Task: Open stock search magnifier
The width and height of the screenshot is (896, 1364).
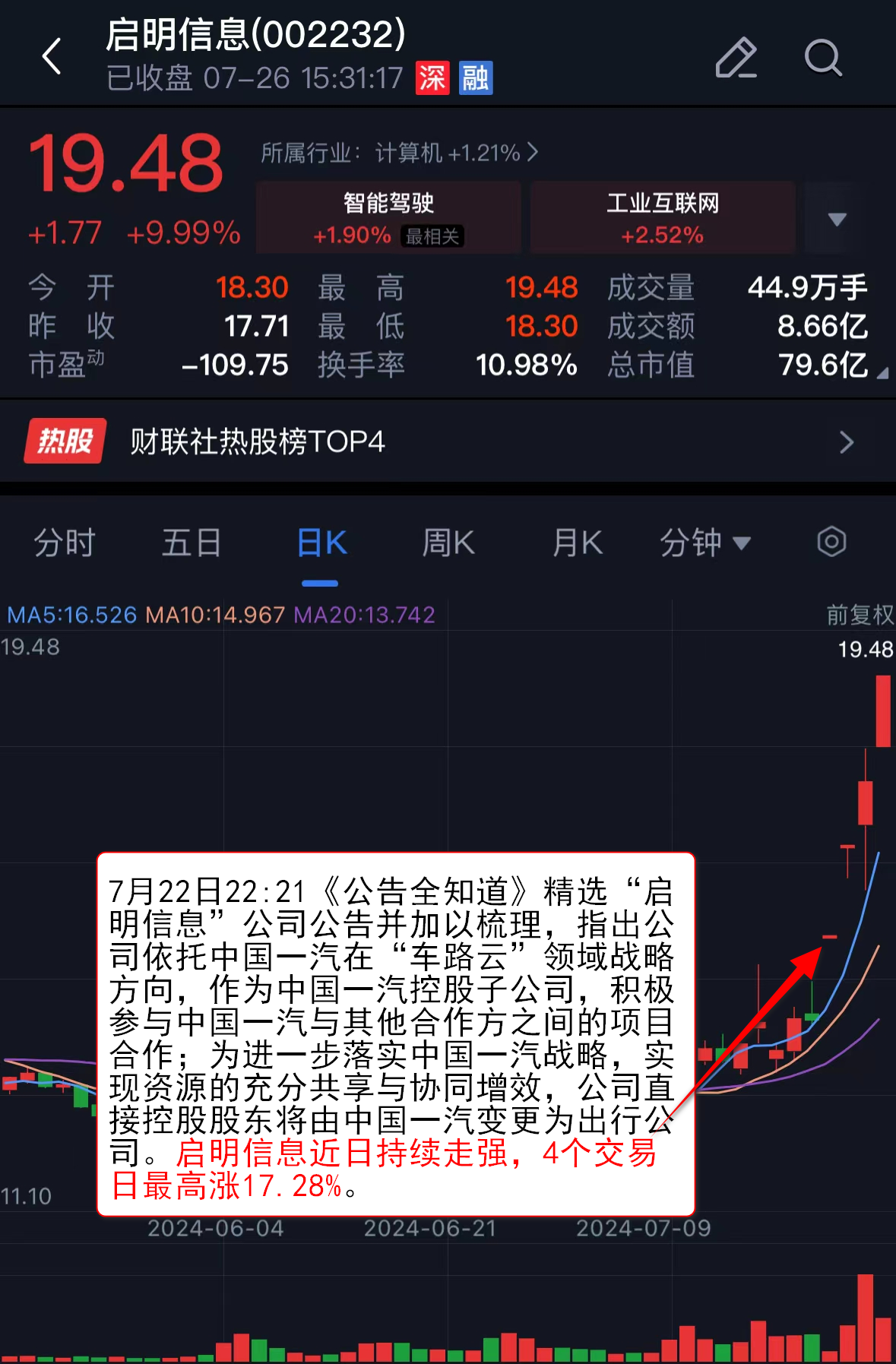Action: pyautogui.click(x=823, y=58)
